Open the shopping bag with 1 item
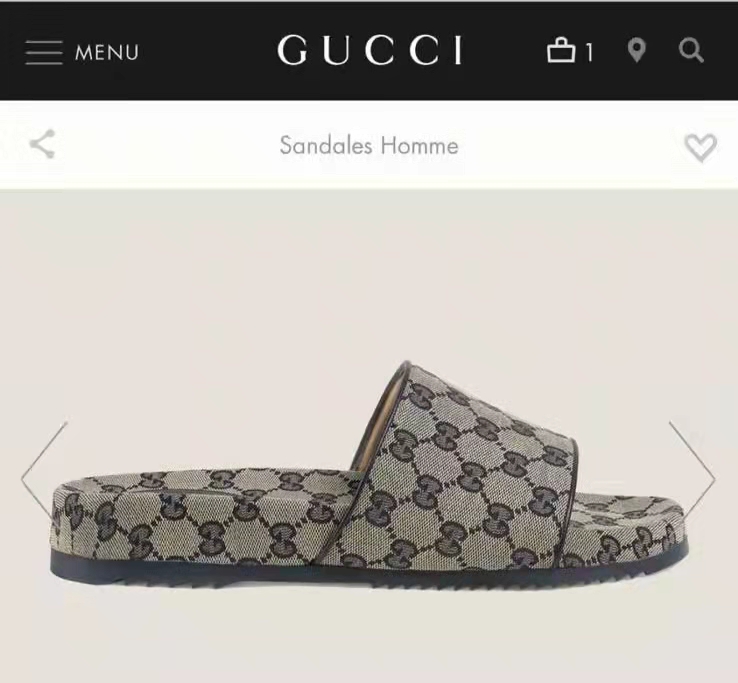 570,51
